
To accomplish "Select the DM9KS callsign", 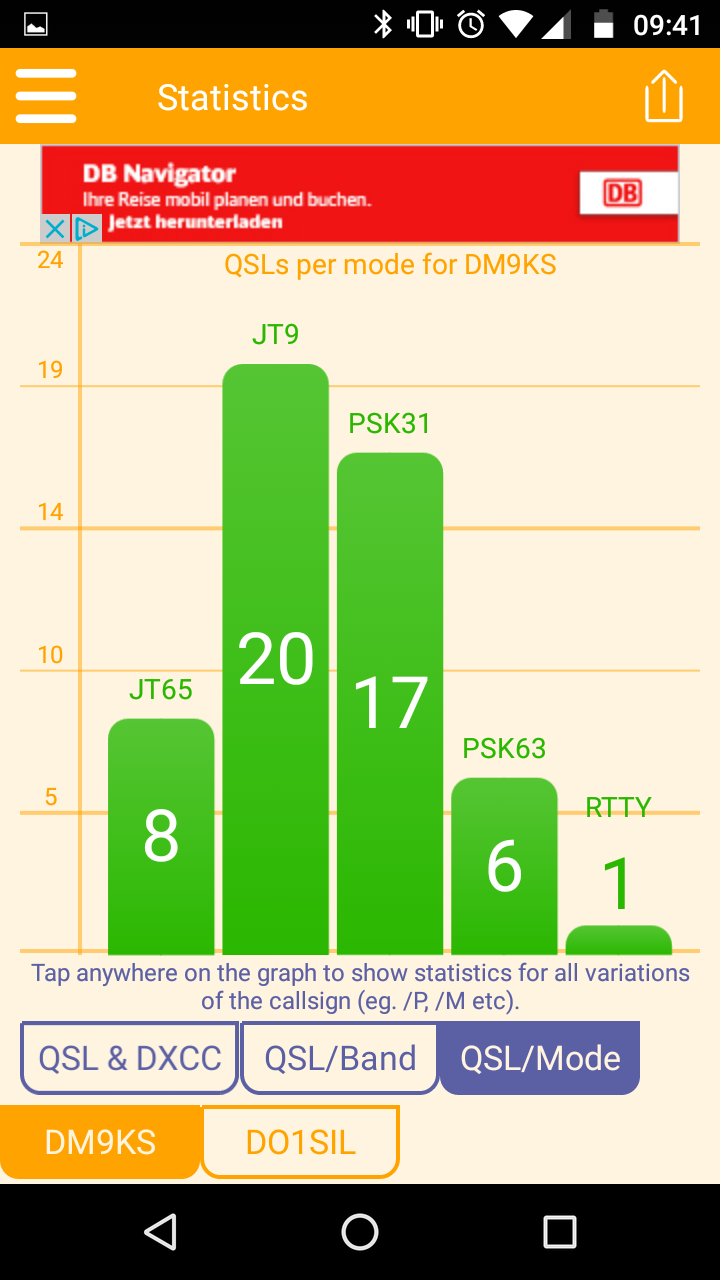I will 100,1142.
